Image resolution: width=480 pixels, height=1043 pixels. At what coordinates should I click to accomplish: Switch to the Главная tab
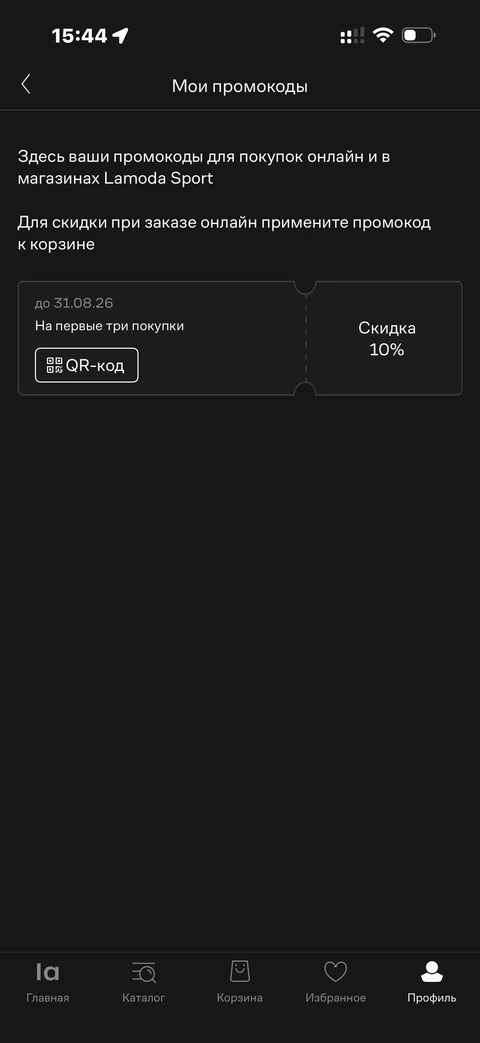point(48,982)
